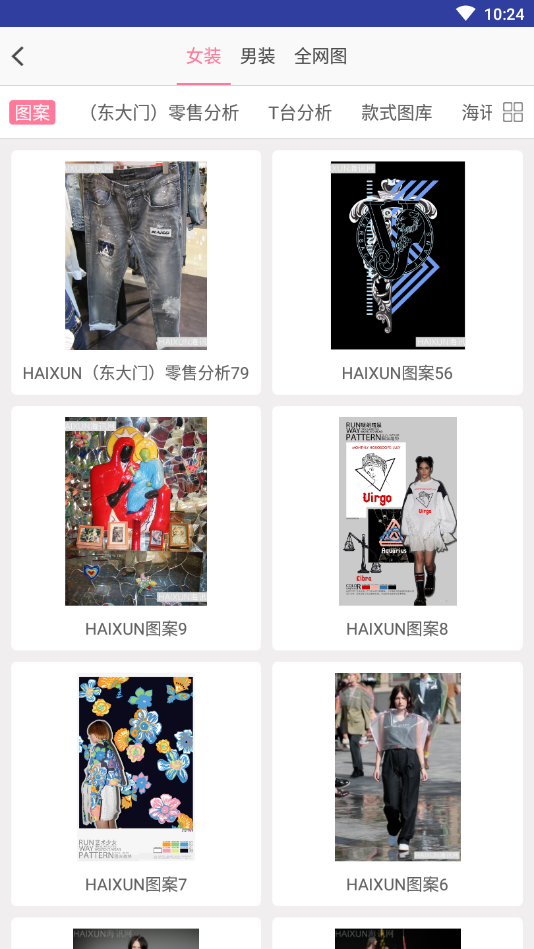Select the 女装 tab
Screen dimensions: 534x949
(x=203, y=56)
